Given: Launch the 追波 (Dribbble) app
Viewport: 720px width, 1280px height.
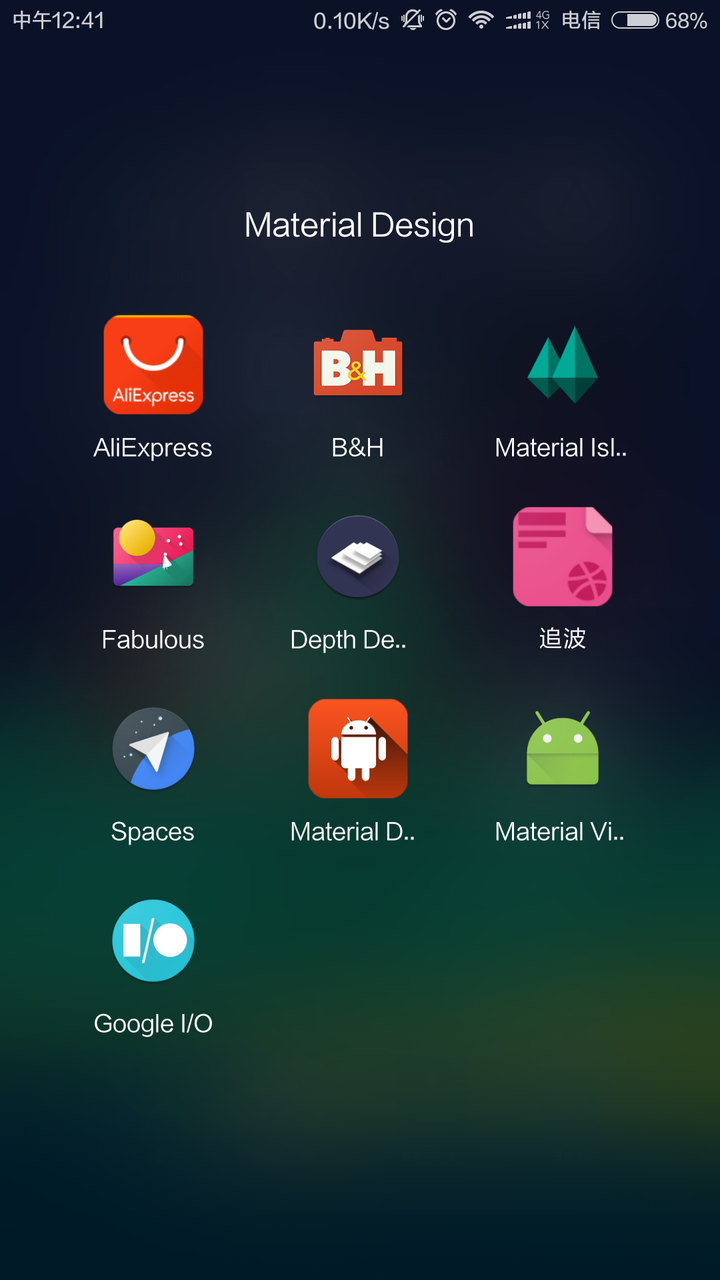Looking at the screenshot, I should coord(562,556).
